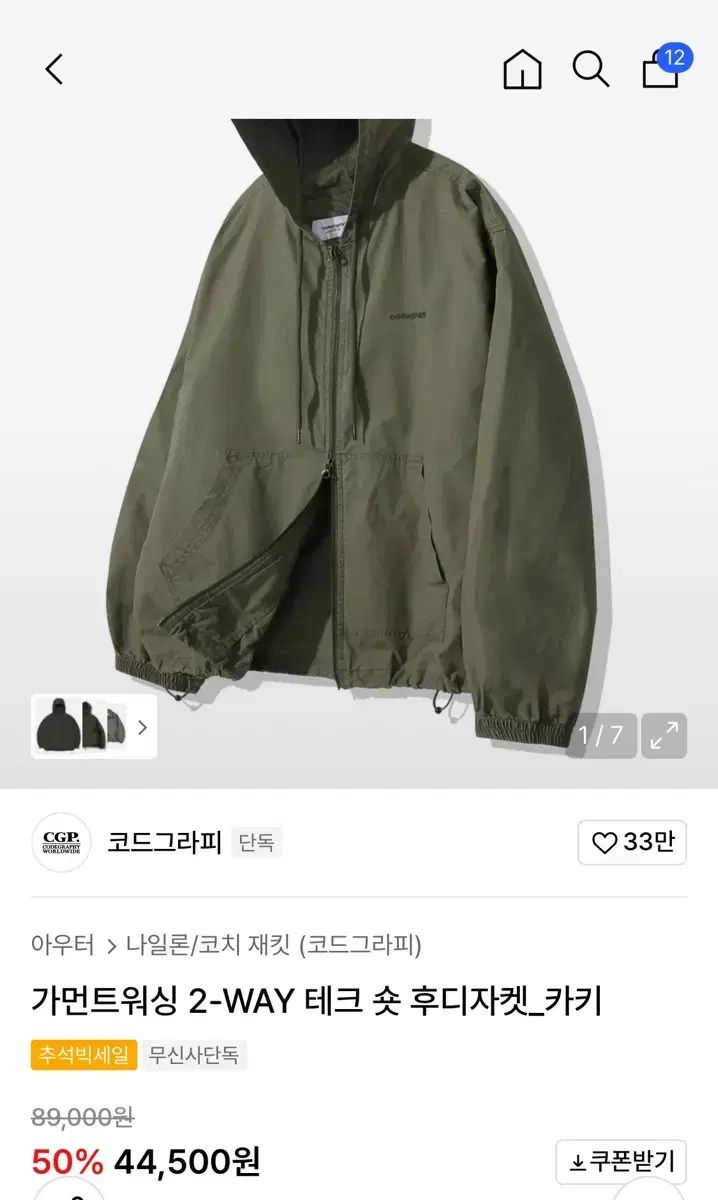Like the 코드그라피 brand heart button
718x1200 pixels.
(x=632, y=843)
